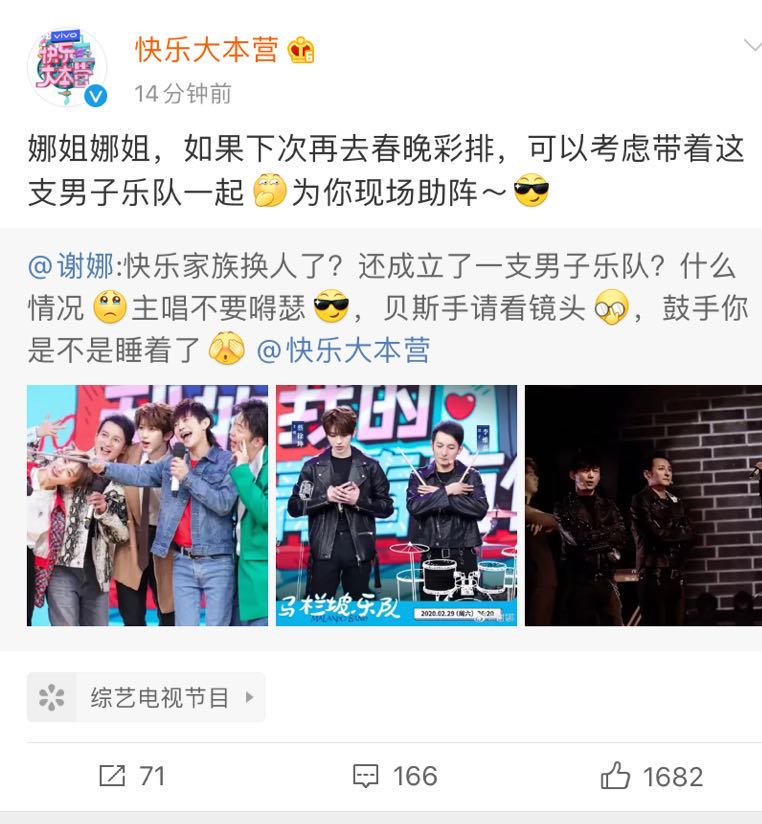Open the 166 comments
Viewport: 762px width, 824px height.
[395, 776]
